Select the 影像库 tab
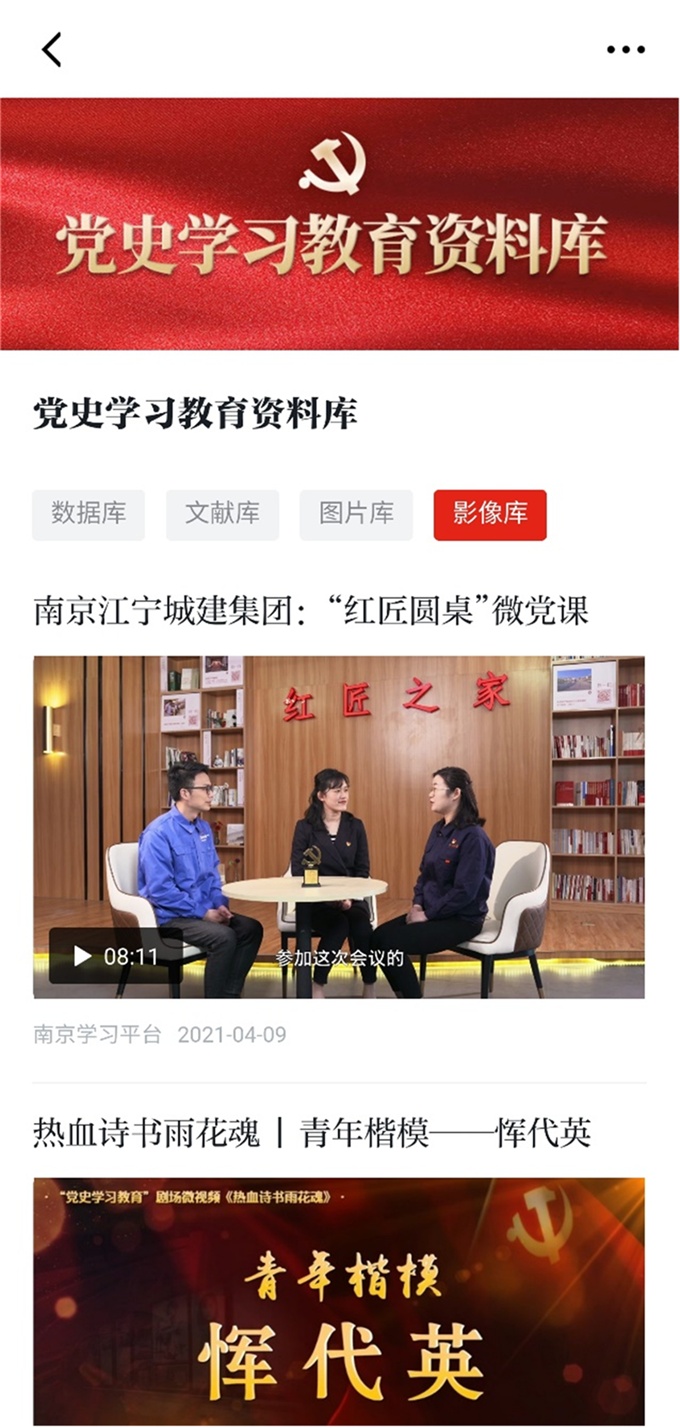 (490, 514)
